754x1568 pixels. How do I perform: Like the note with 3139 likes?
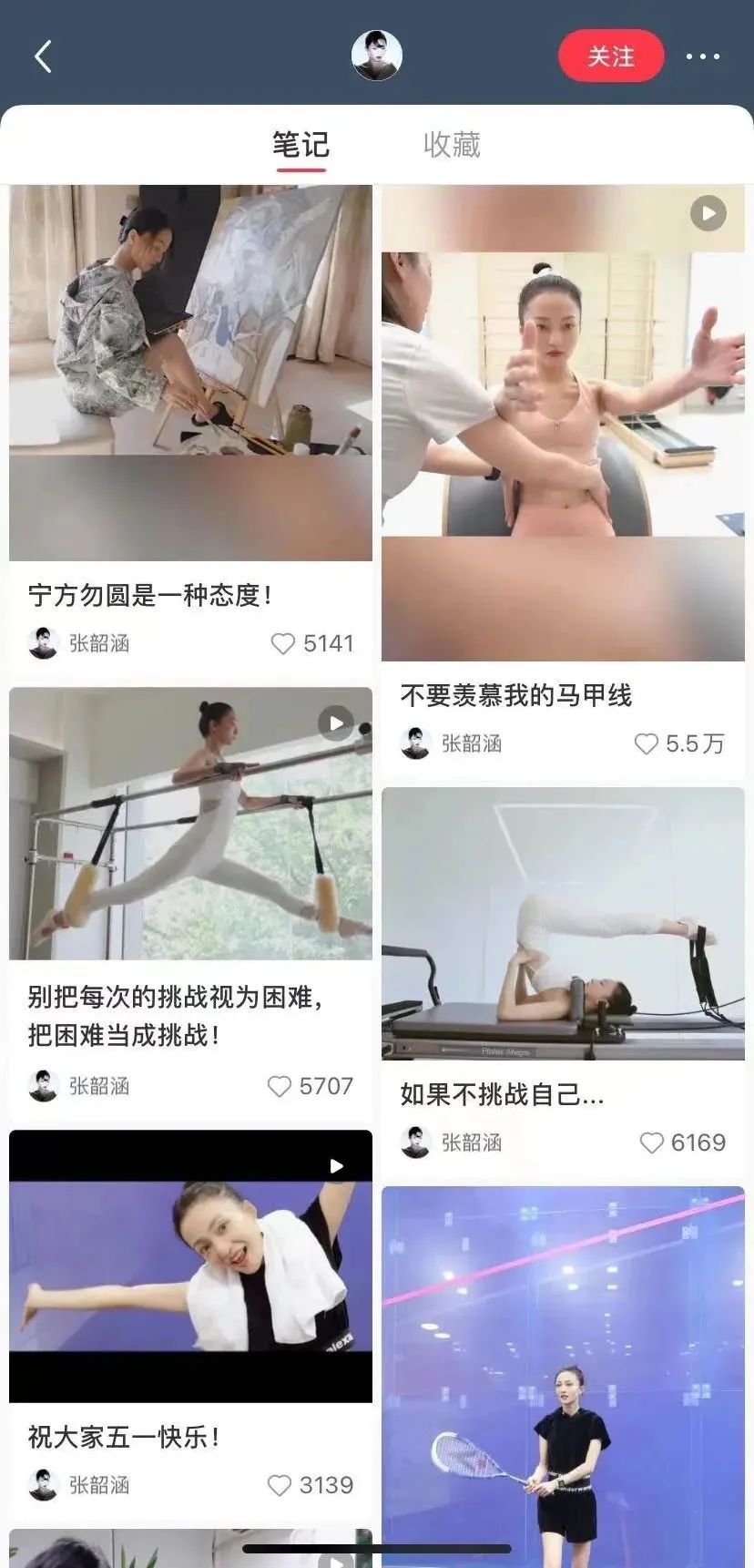coord(280,1485)
